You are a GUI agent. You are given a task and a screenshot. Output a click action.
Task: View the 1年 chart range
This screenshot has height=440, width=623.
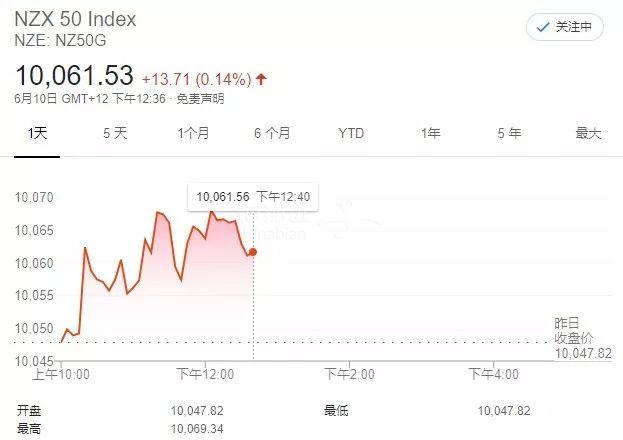430,133
